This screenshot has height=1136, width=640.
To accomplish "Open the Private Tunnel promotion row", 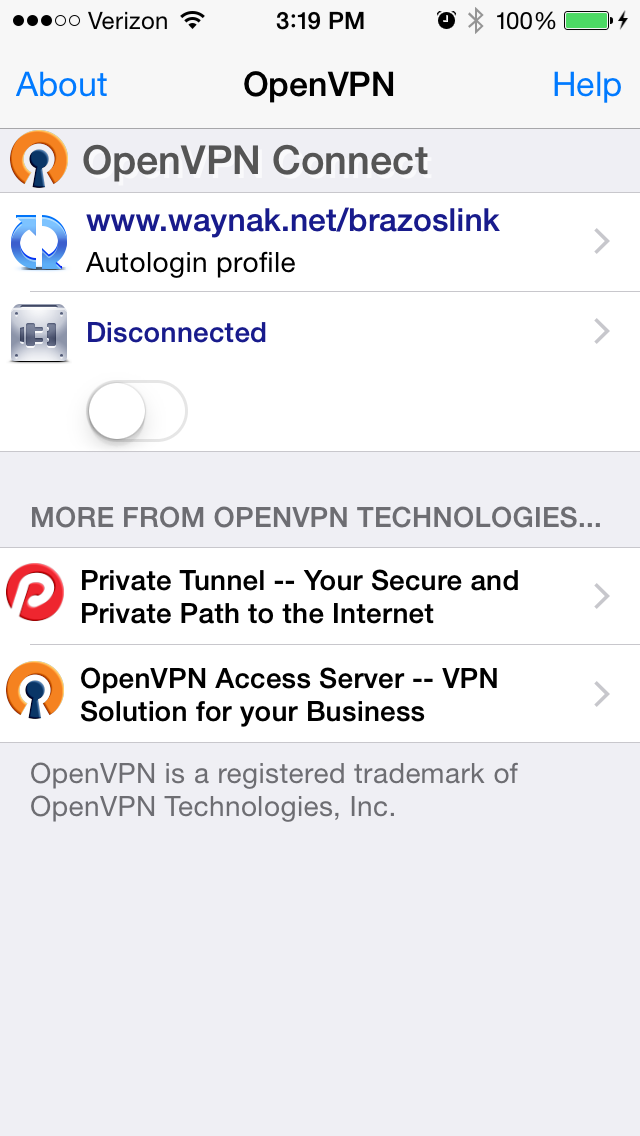I will click(x=320, y=597).
